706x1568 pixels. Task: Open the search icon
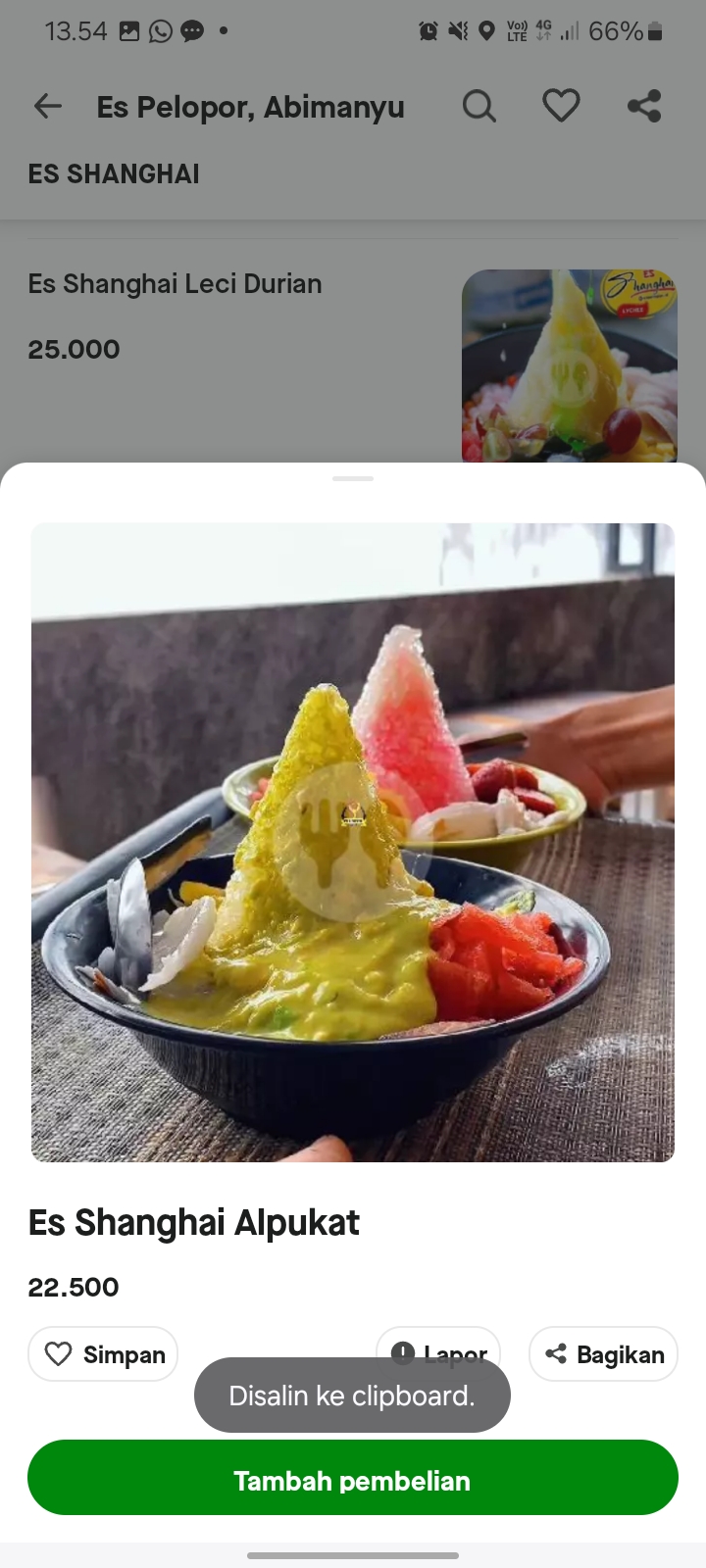coord(479,105)
